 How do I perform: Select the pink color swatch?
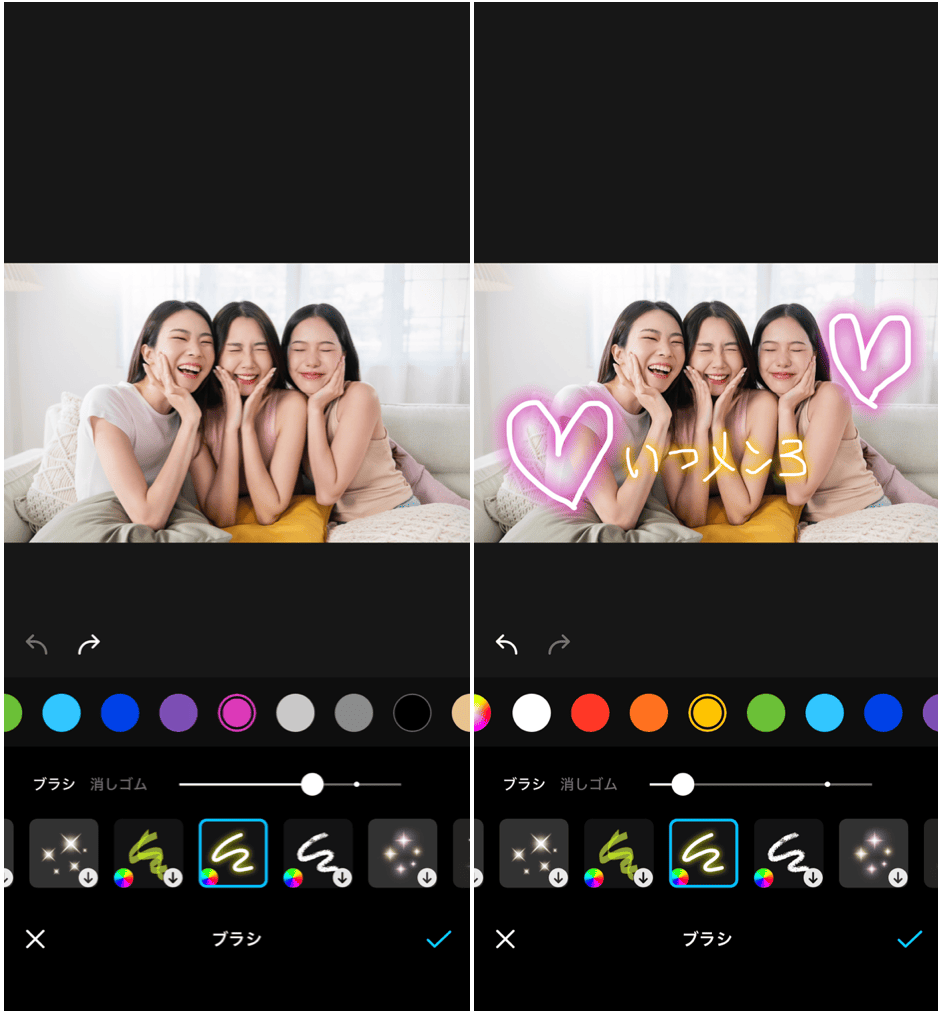coord(237,713)
